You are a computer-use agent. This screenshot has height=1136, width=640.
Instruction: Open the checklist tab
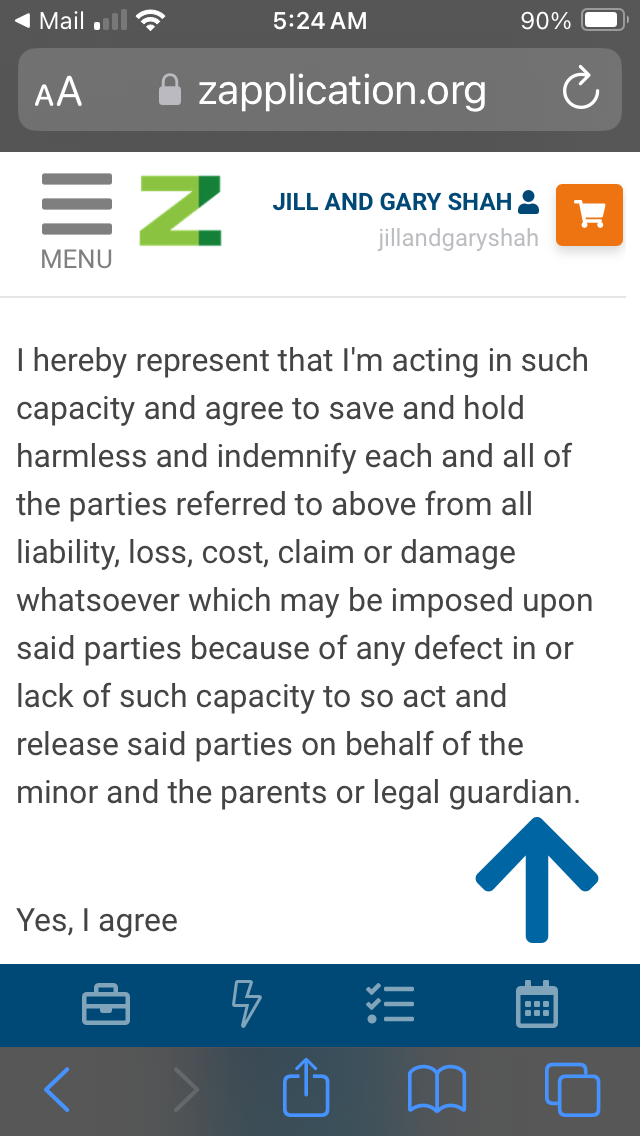391,1004
